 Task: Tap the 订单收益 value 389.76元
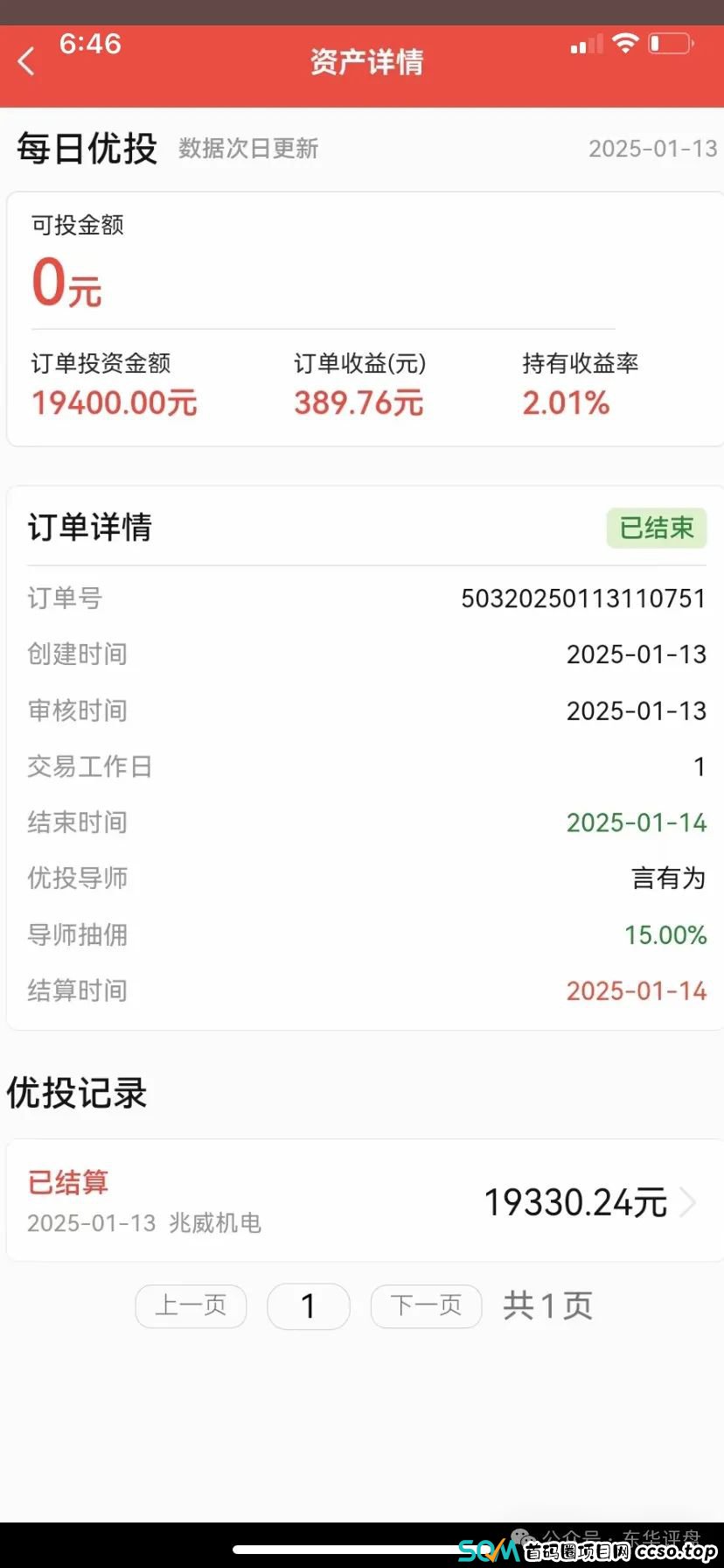tap(357, 402)
